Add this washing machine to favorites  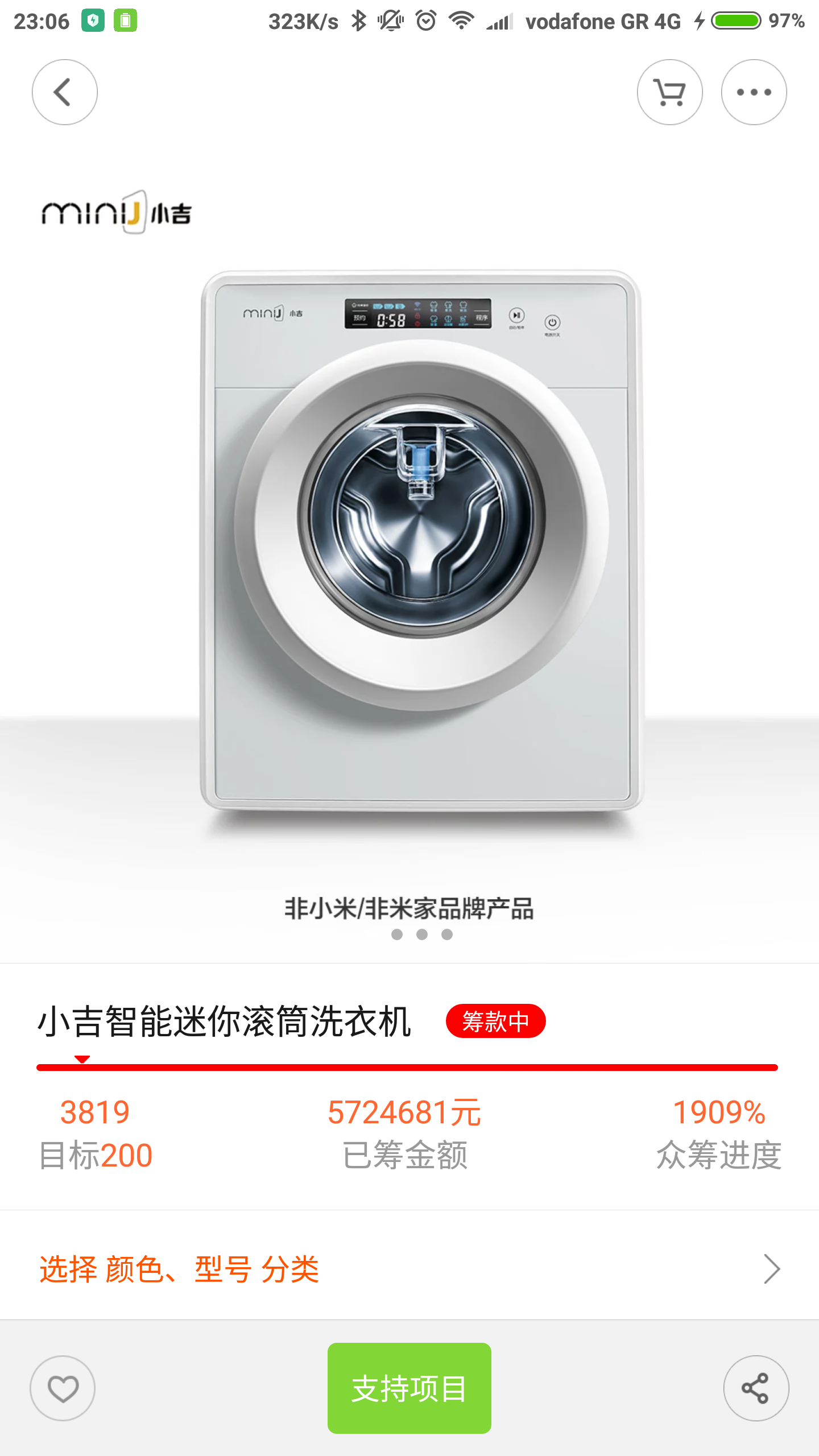coord(63,1388)
